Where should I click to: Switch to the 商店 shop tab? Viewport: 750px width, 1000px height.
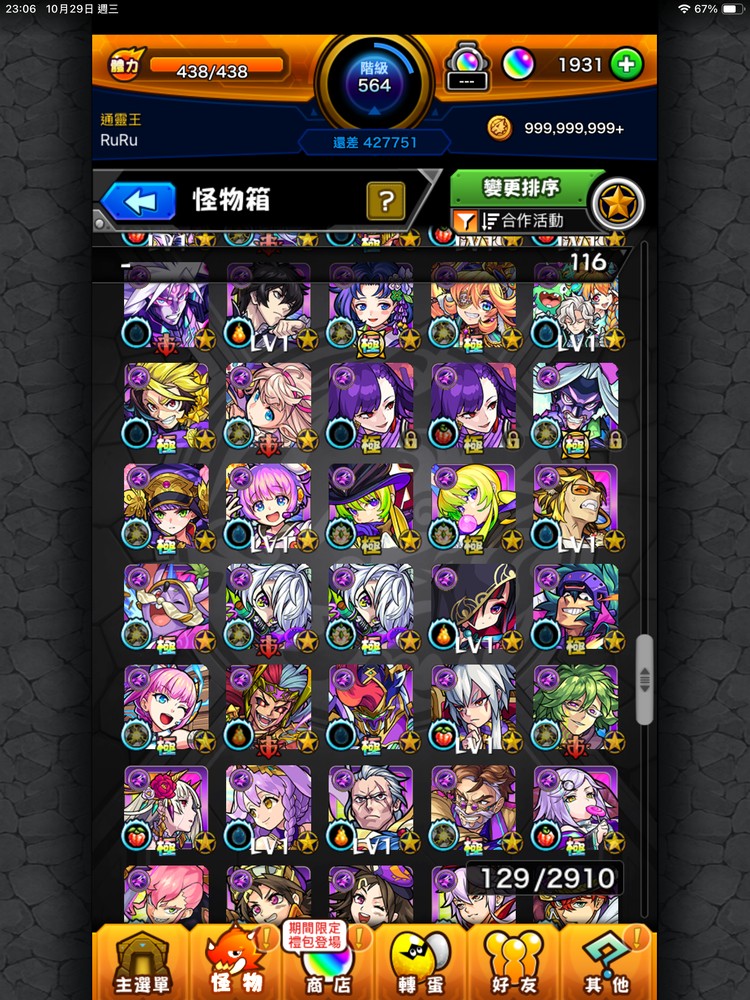click(328, 962)
